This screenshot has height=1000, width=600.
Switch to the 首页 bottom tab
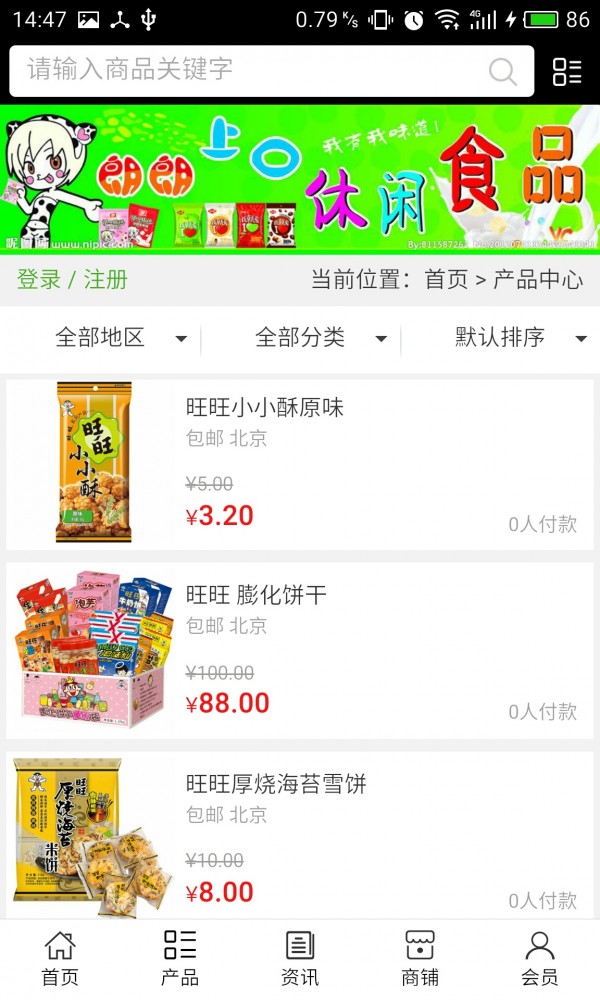click(x=60, y=958)
